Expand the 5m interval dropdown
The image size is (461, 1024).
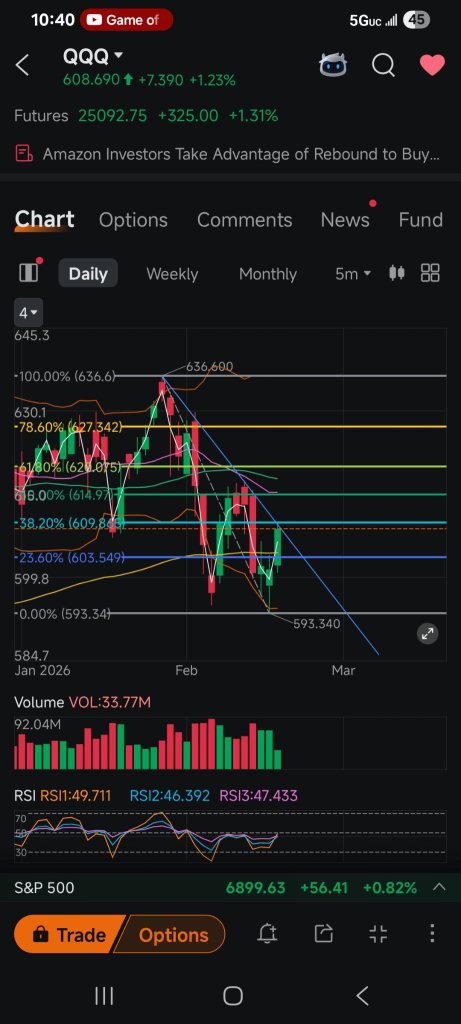[x=353, y=274]
